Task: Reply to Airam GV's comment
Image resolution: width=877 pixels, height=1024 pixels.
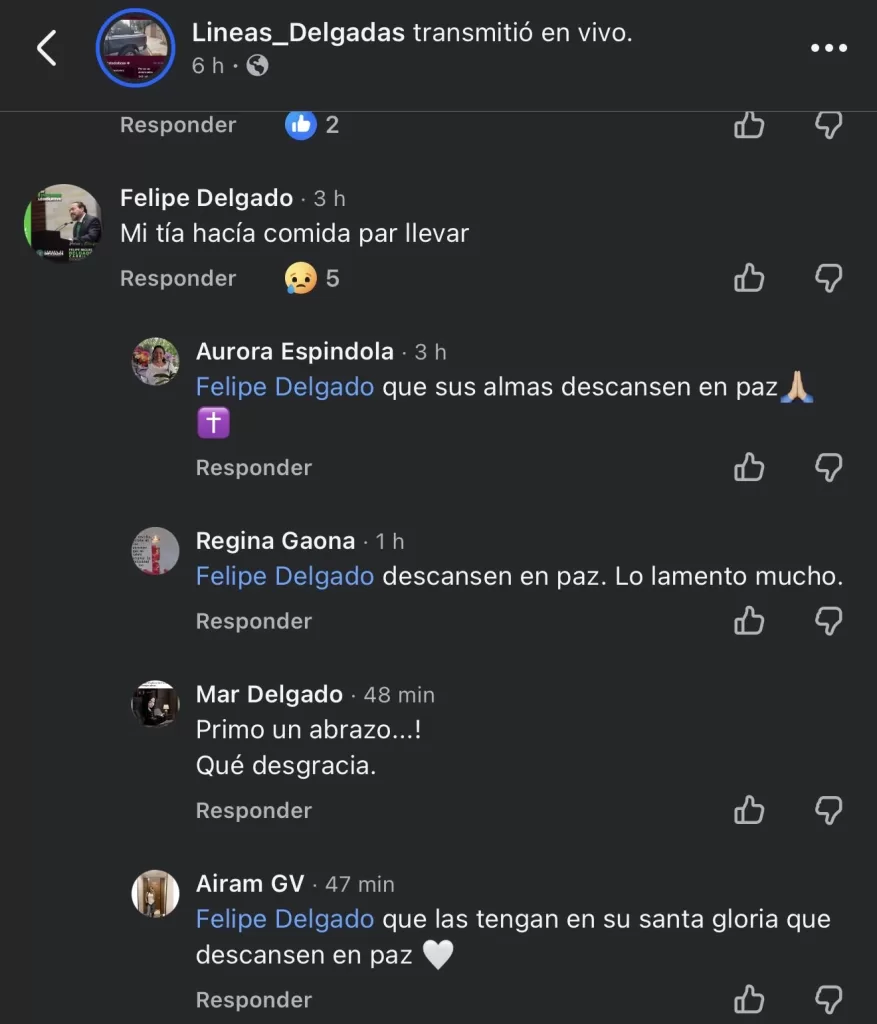Action: [x=254, y=999]
